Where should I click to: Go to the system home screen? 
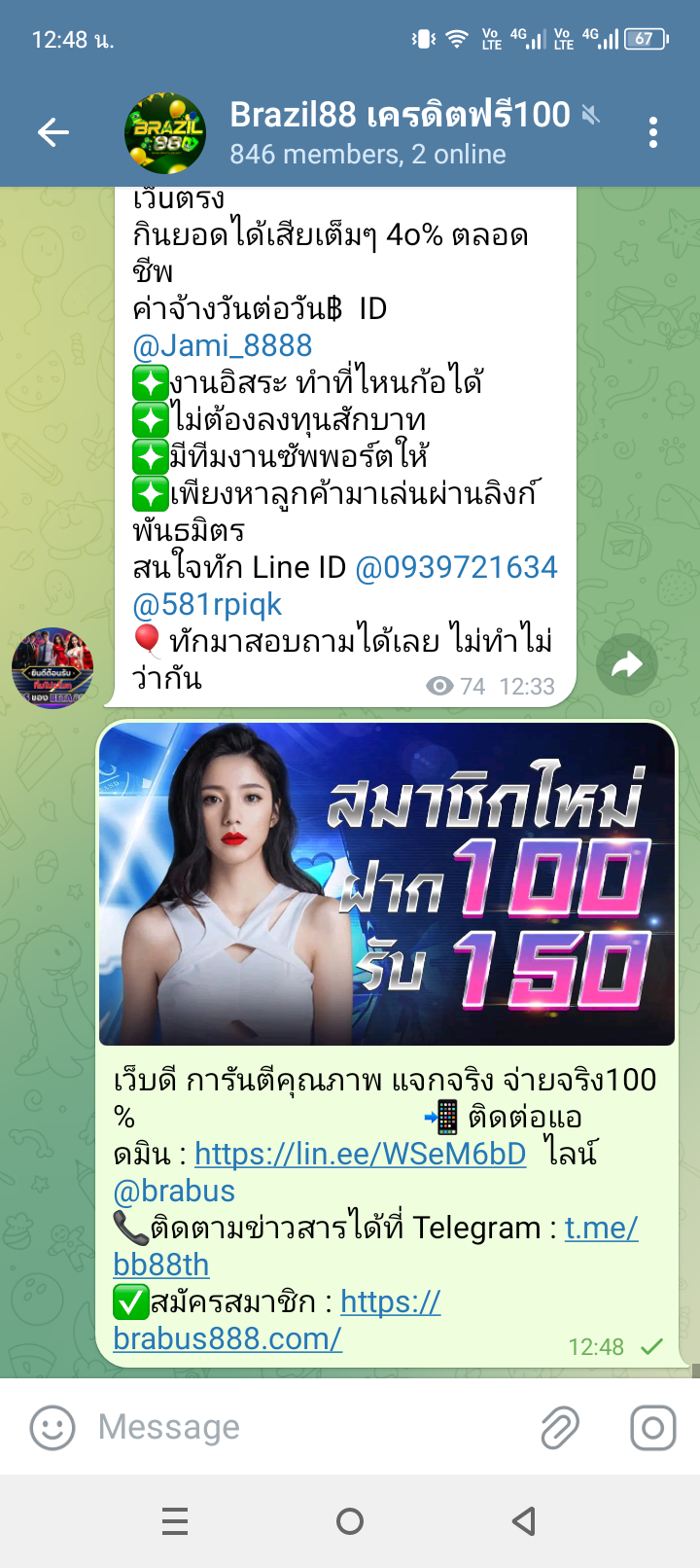[x=350, y=1521]
